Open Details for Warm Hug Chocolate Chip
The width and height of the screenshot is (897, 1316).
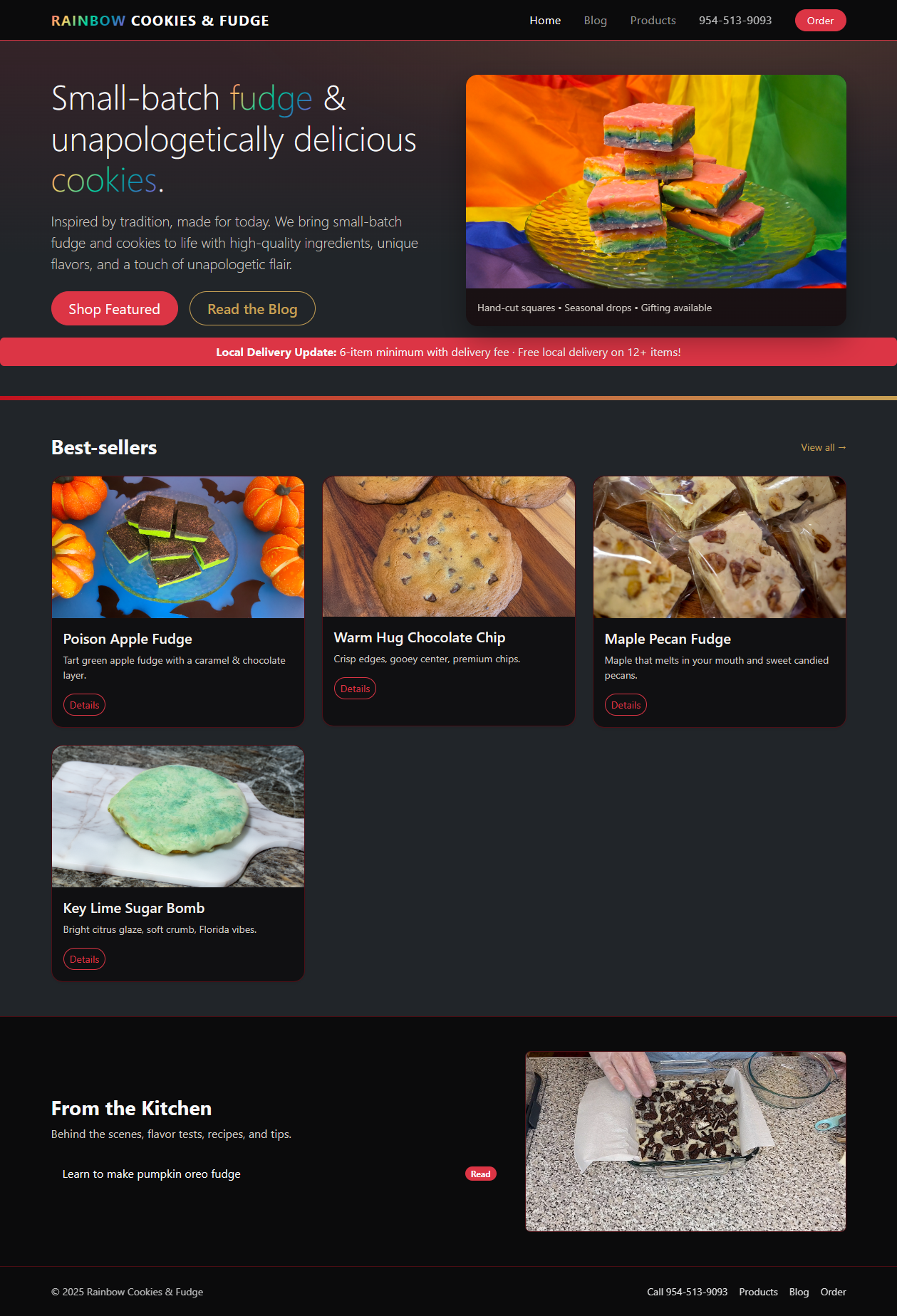coord(355,689)
